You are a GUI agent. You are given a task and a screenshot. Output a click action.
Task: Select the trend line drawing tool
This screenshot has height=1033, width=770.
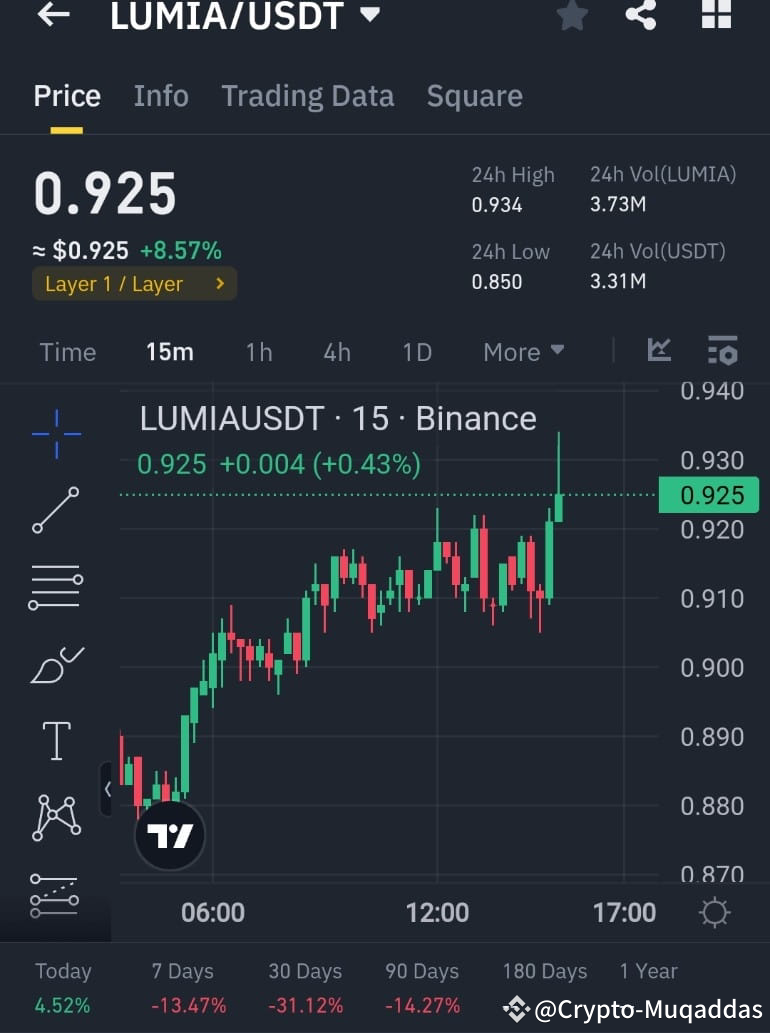pos(55,510)
